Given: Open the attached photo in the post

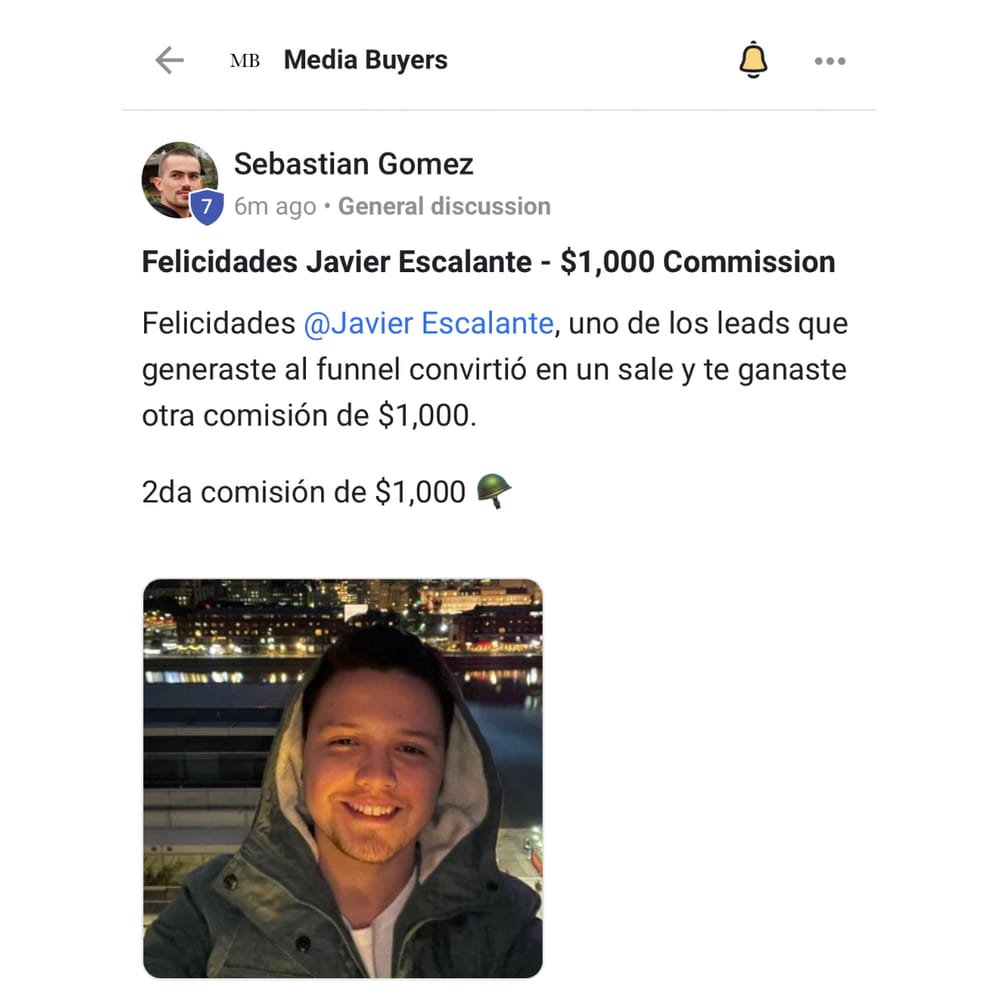Looking at the screenshot, I should pyautogui.click(x=343, y=778).
